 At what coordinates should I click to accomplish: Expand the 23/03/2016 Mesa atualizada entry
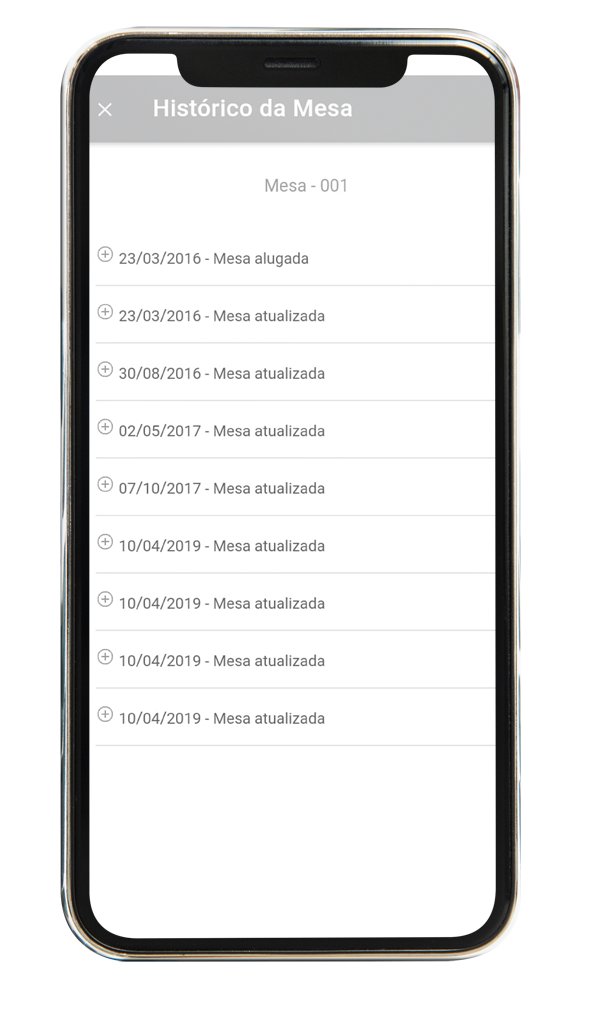(105, 312)
